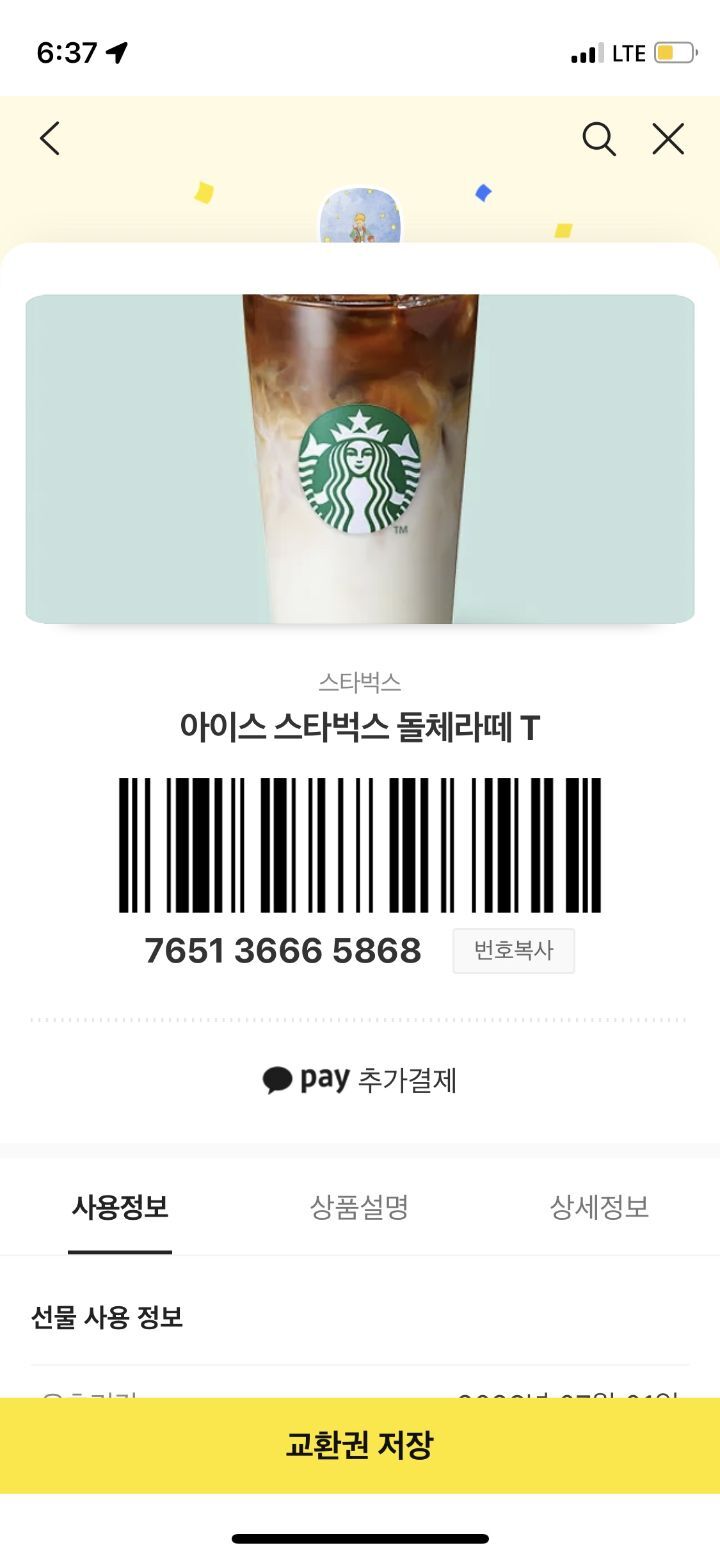Image resolution: width=720 pixels, height=1559 pixels.
Task: Save the voucher with 교환권 저장
Action: click(360, 1445)
